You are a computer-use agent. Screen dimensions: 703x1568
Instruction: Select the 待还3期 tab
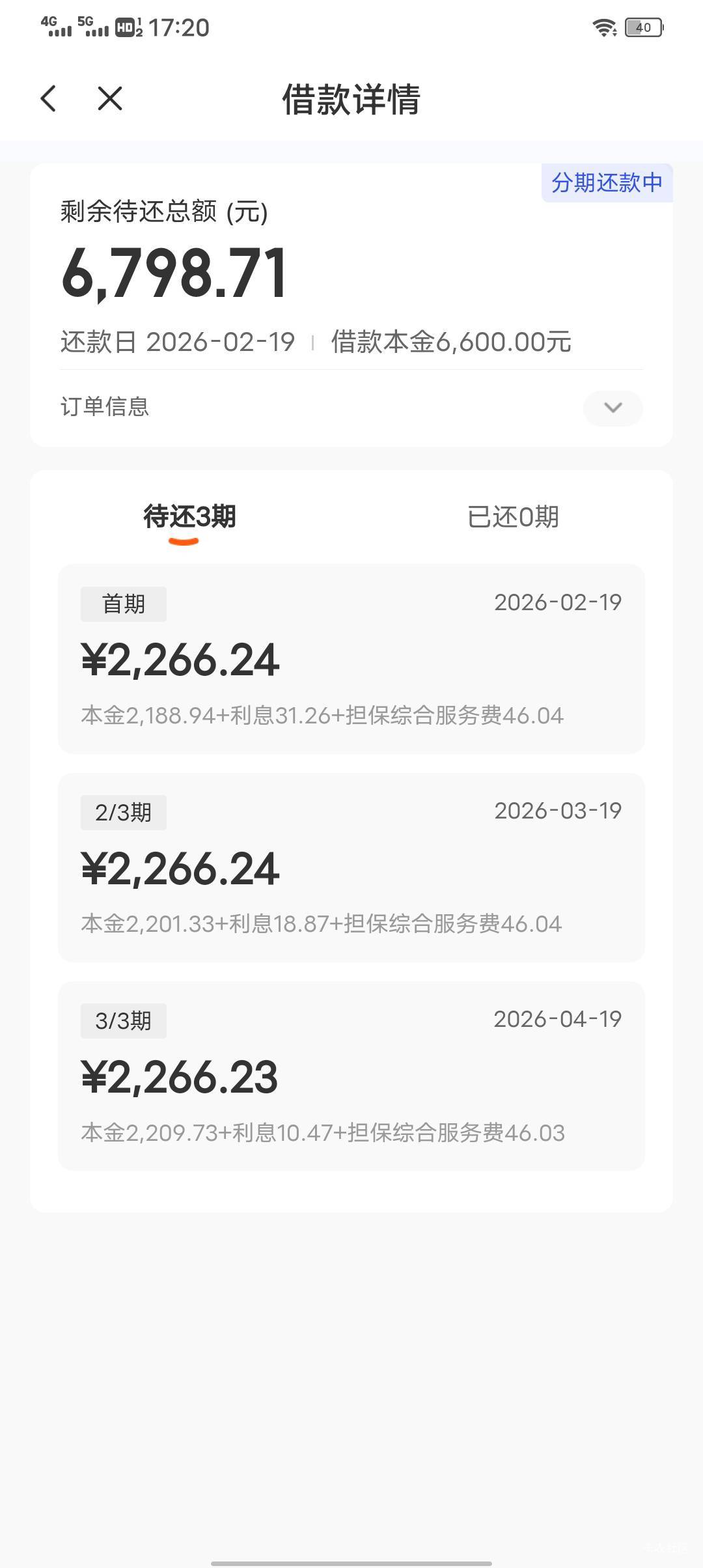coord(189,517)
